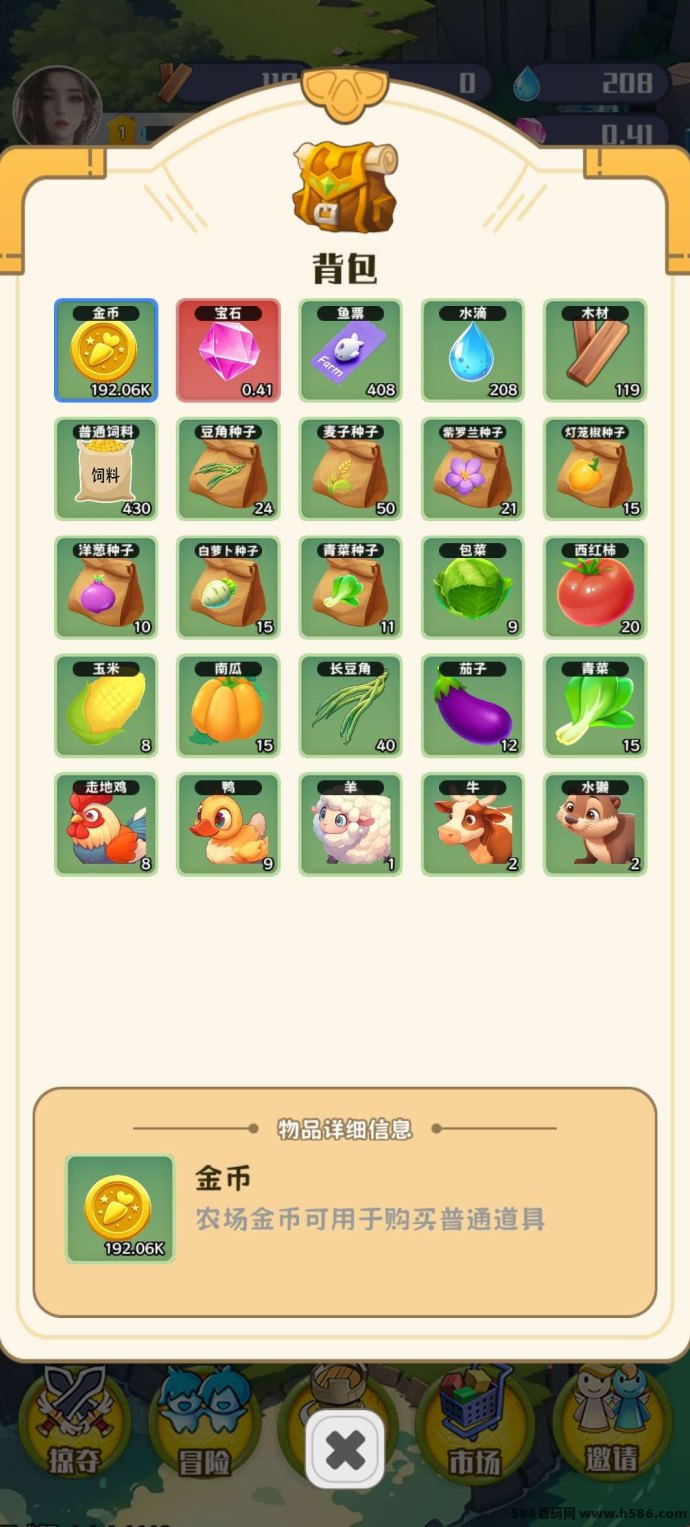Select the 洋葱种子 seed bag
690x1527 pixels.
(x=106, y=588)
